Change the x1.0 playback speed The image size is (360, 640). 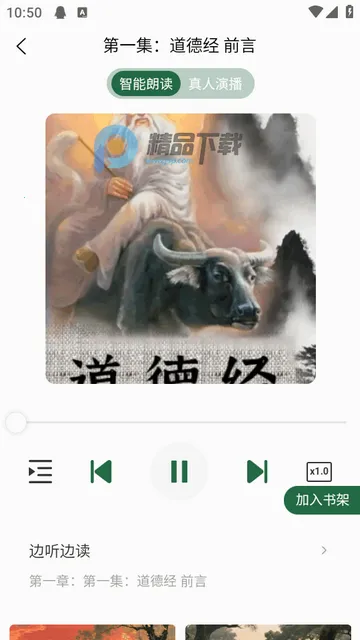319,472
